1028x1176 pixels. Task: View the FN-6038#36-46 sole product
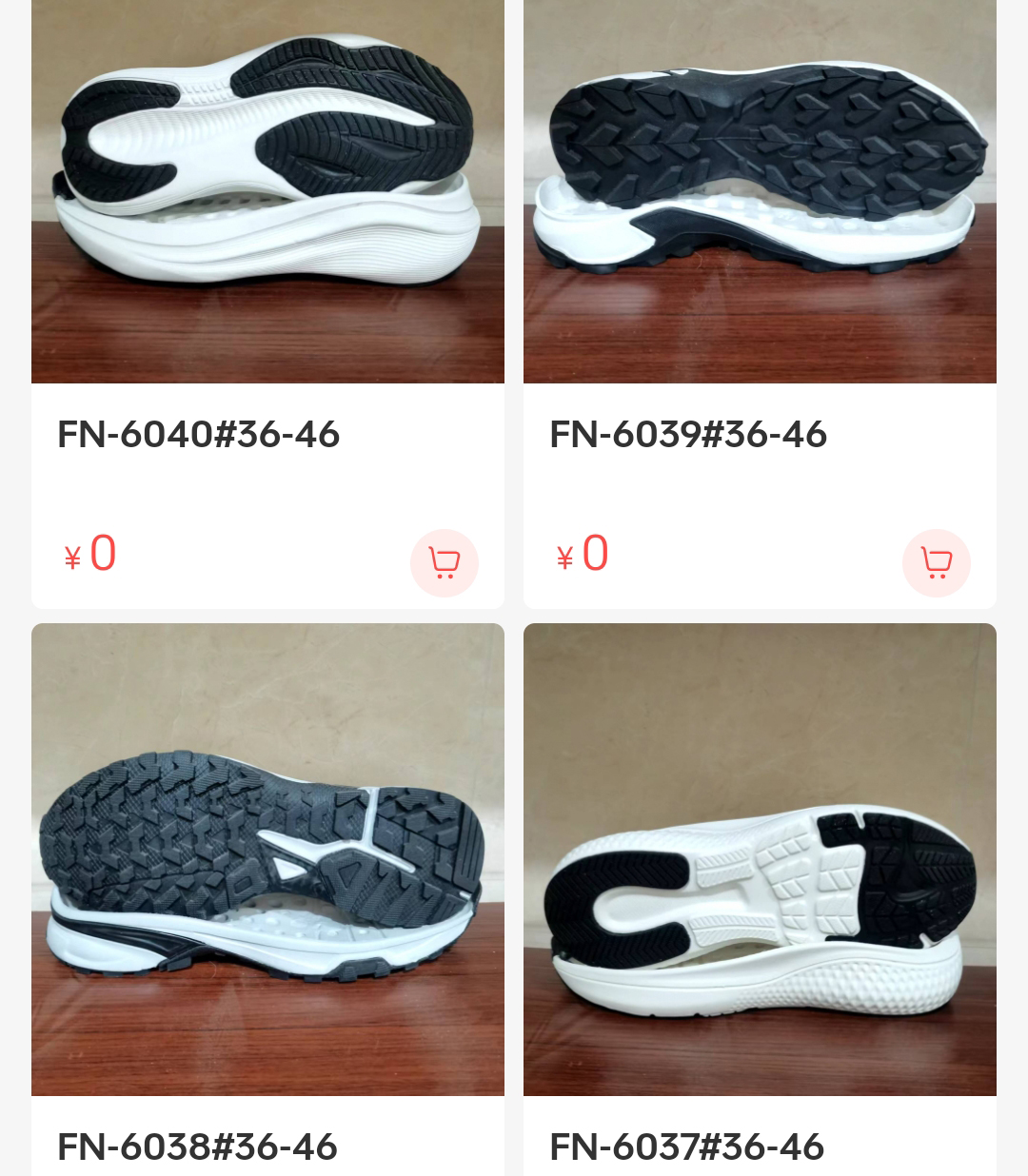267,858
